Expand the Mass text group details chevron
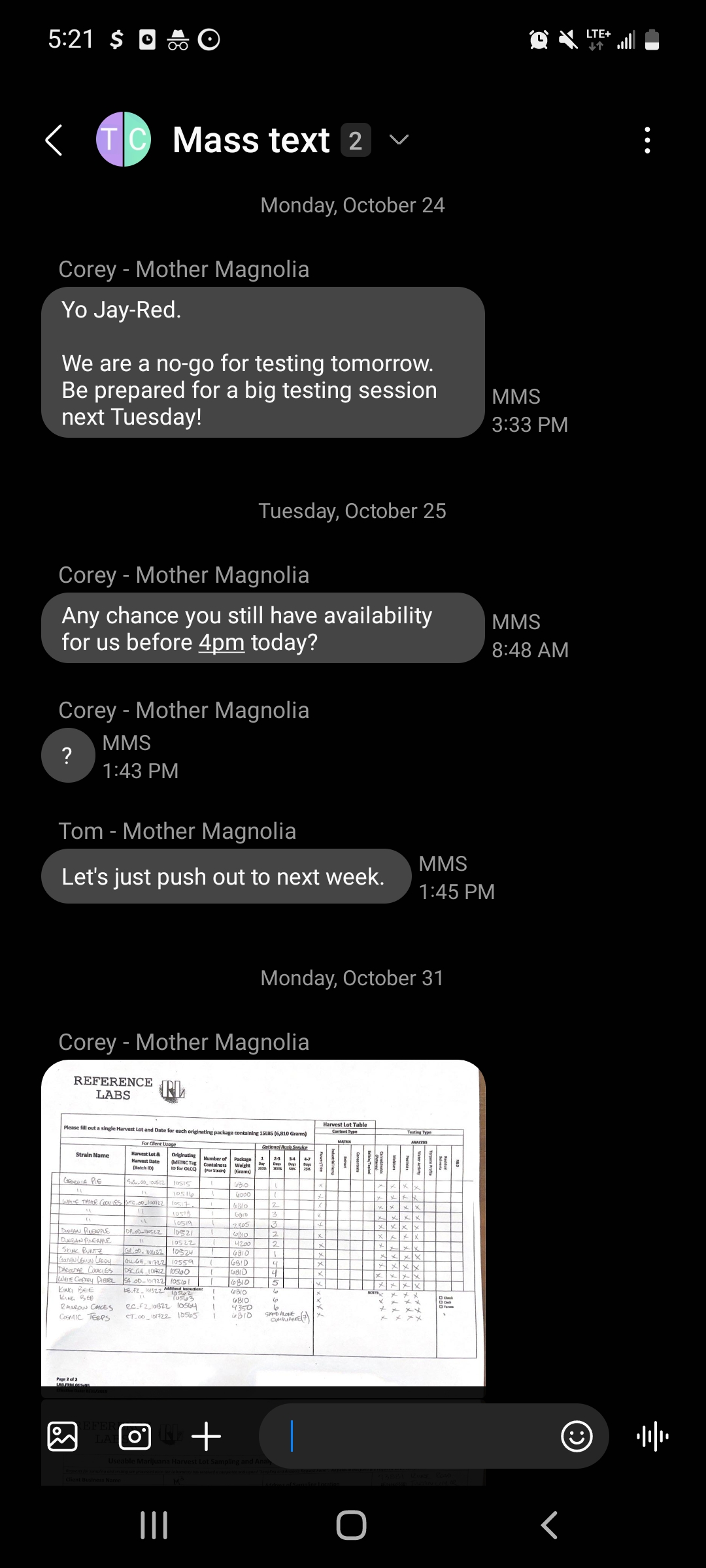Screen dimensions: 706x1568 point(399,140)
